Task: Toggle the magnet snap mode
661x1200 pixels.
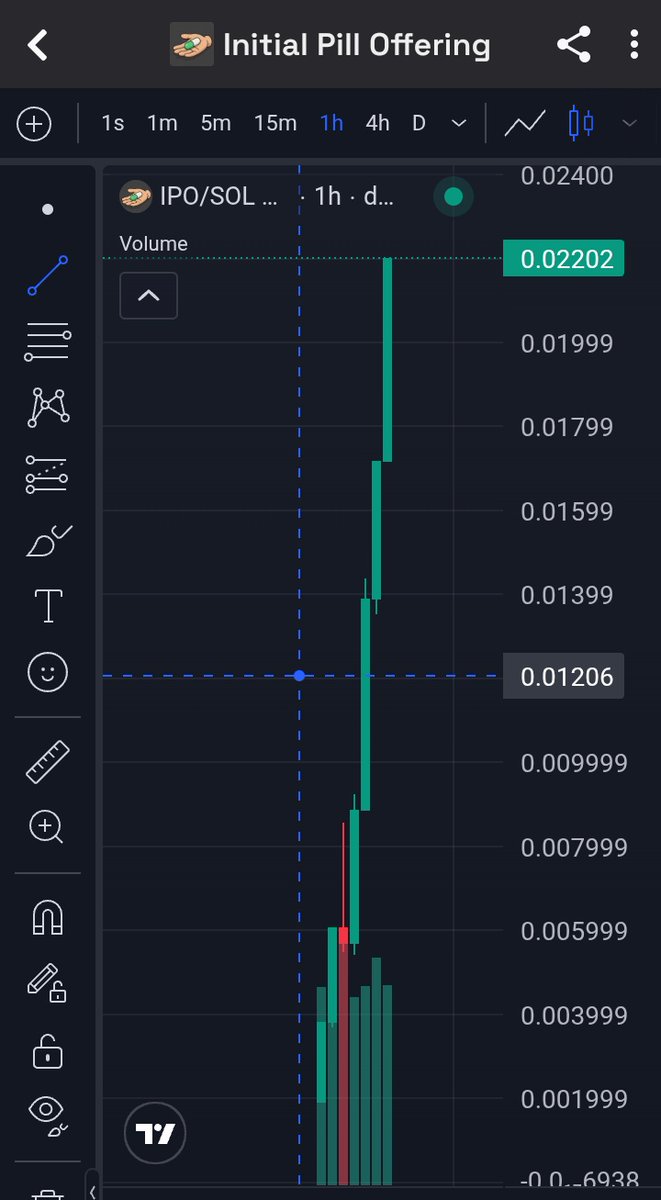Action: tap(48, 916)
